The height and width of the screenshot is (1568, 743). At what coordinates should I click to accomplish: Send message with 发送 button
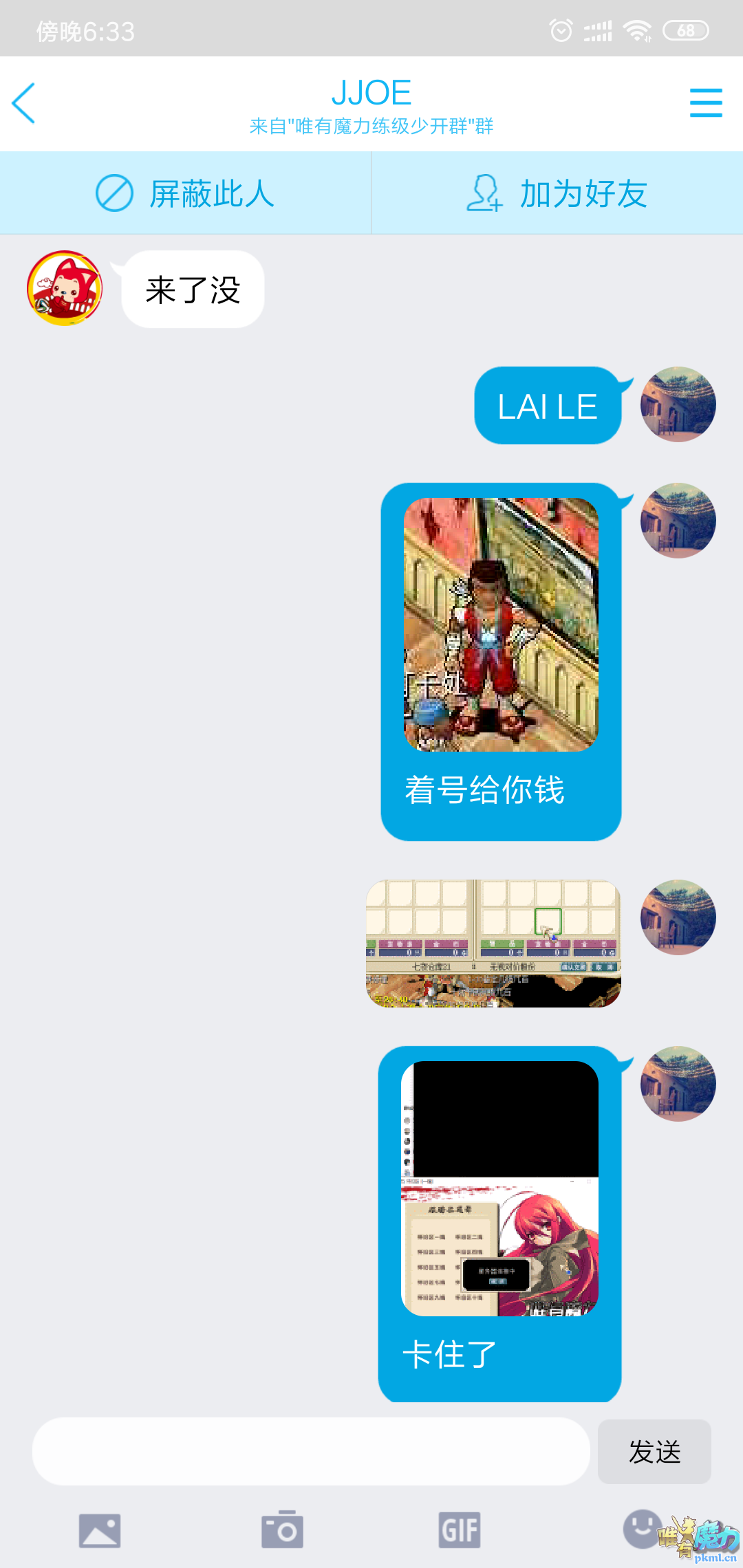point(654,1452)
